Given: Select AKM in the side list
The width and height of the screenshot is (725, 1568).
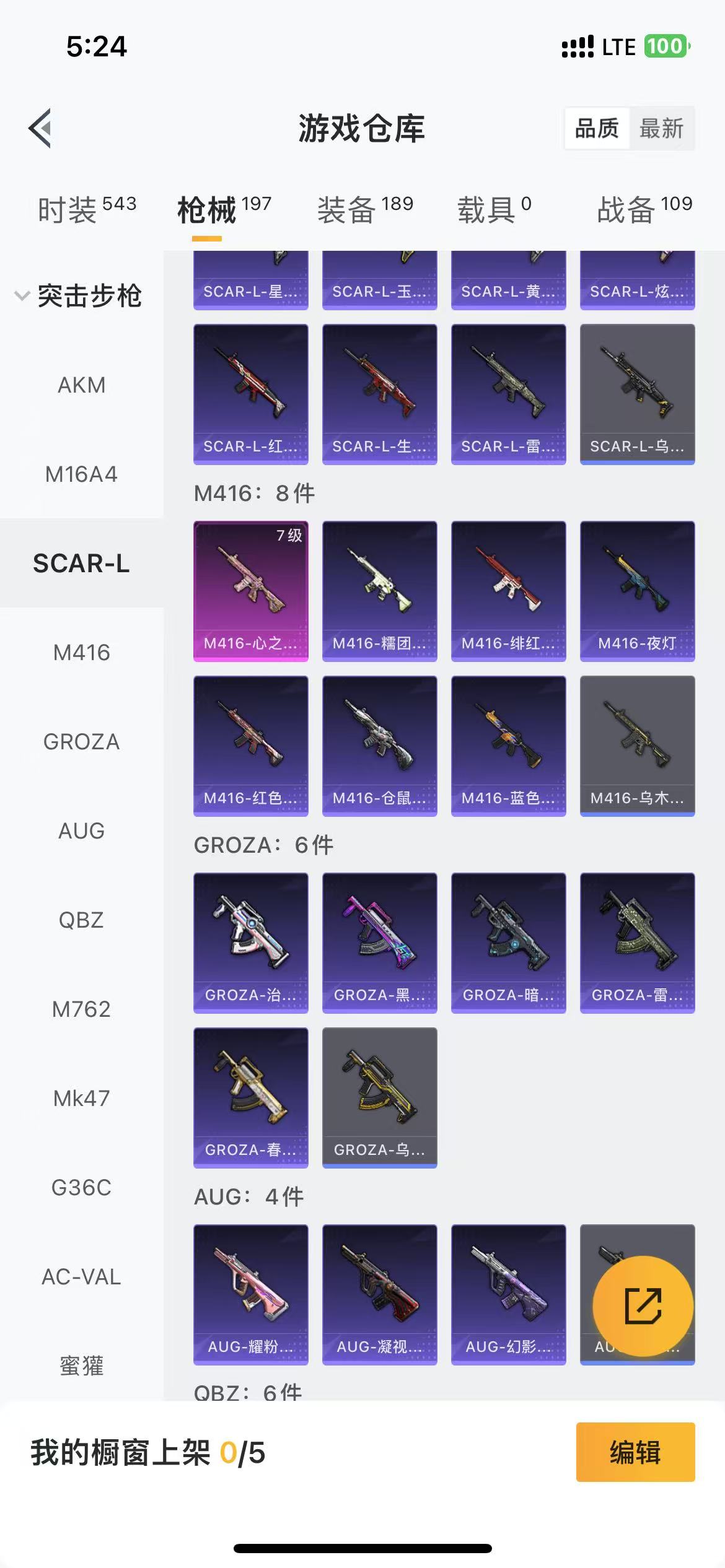Looking at the screenshot, I should 82,385.
